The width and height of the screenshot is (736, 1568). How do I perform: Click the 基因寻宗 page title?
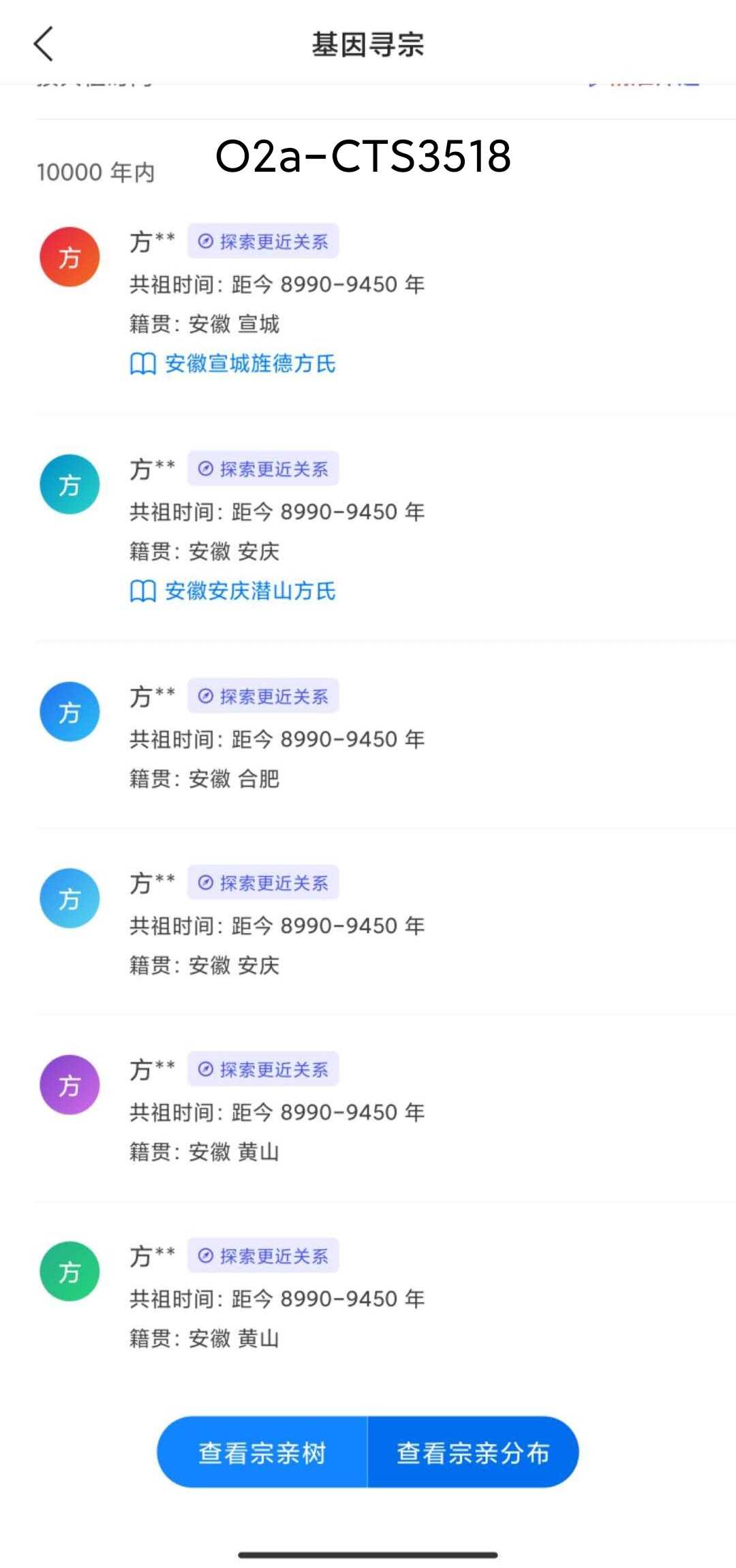click(x=368, y=44)
